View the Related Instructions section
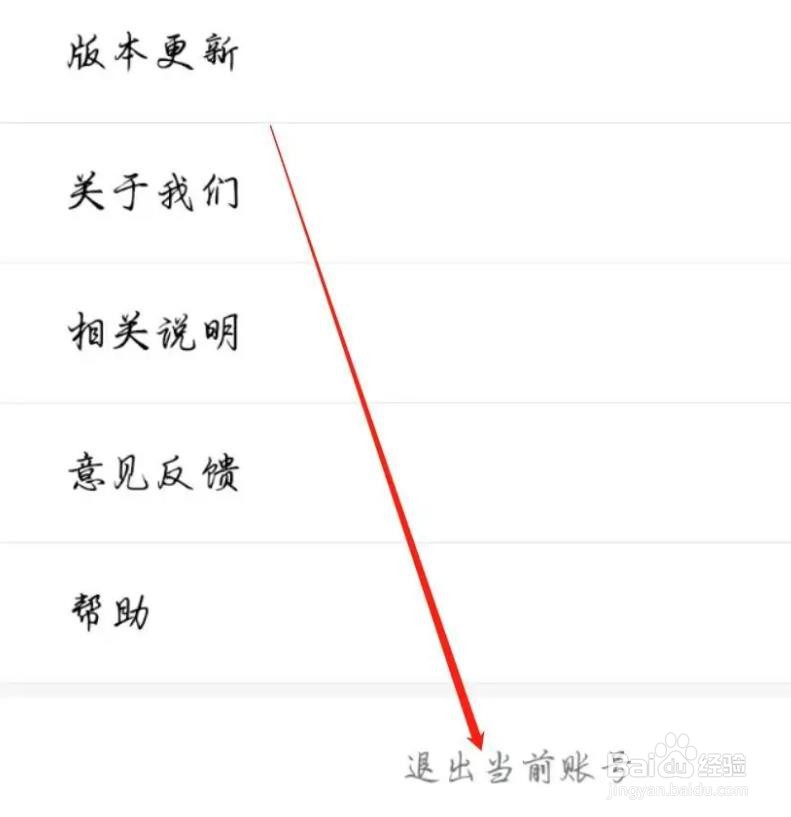This screenshot has width=791, height=817. click(154, 334)
